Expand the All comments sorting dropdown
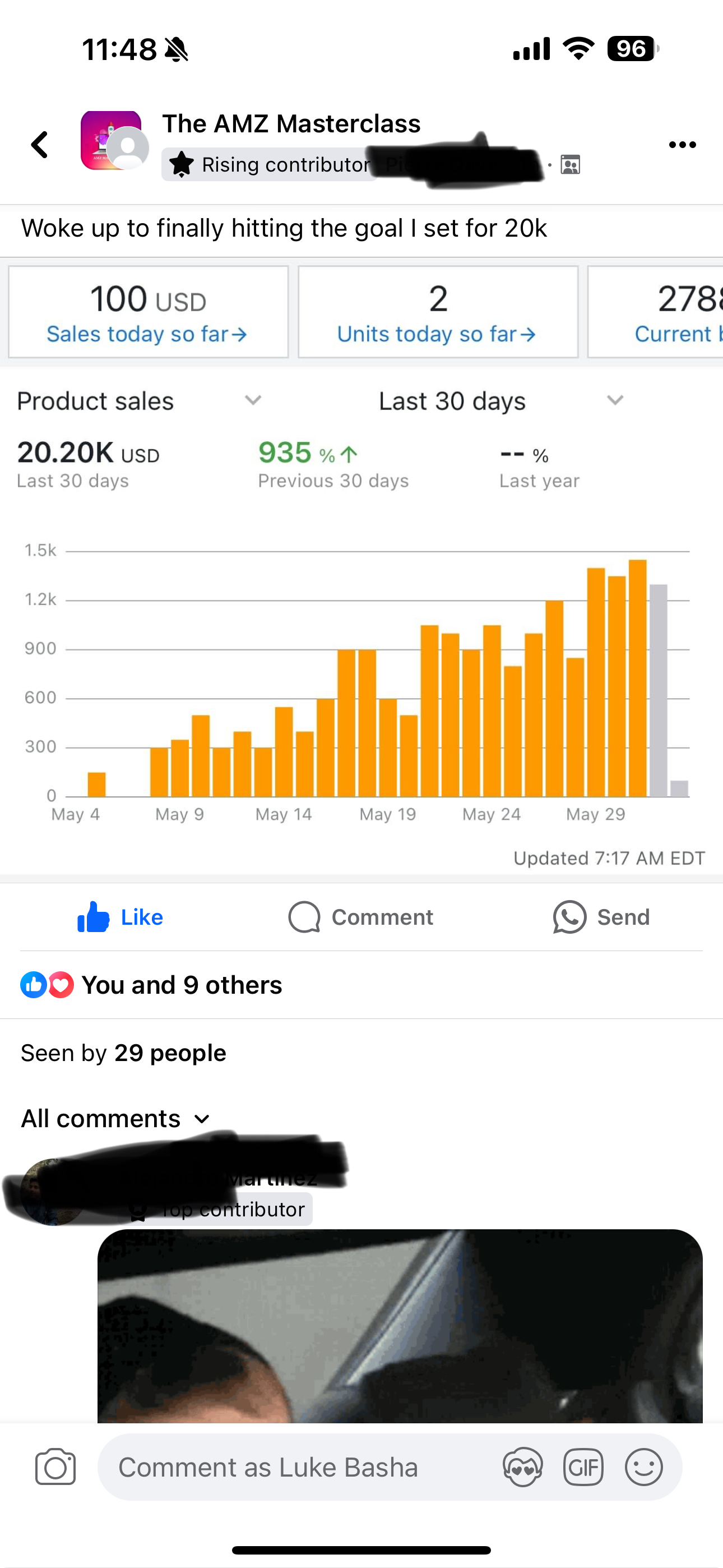 [115, 1119]
